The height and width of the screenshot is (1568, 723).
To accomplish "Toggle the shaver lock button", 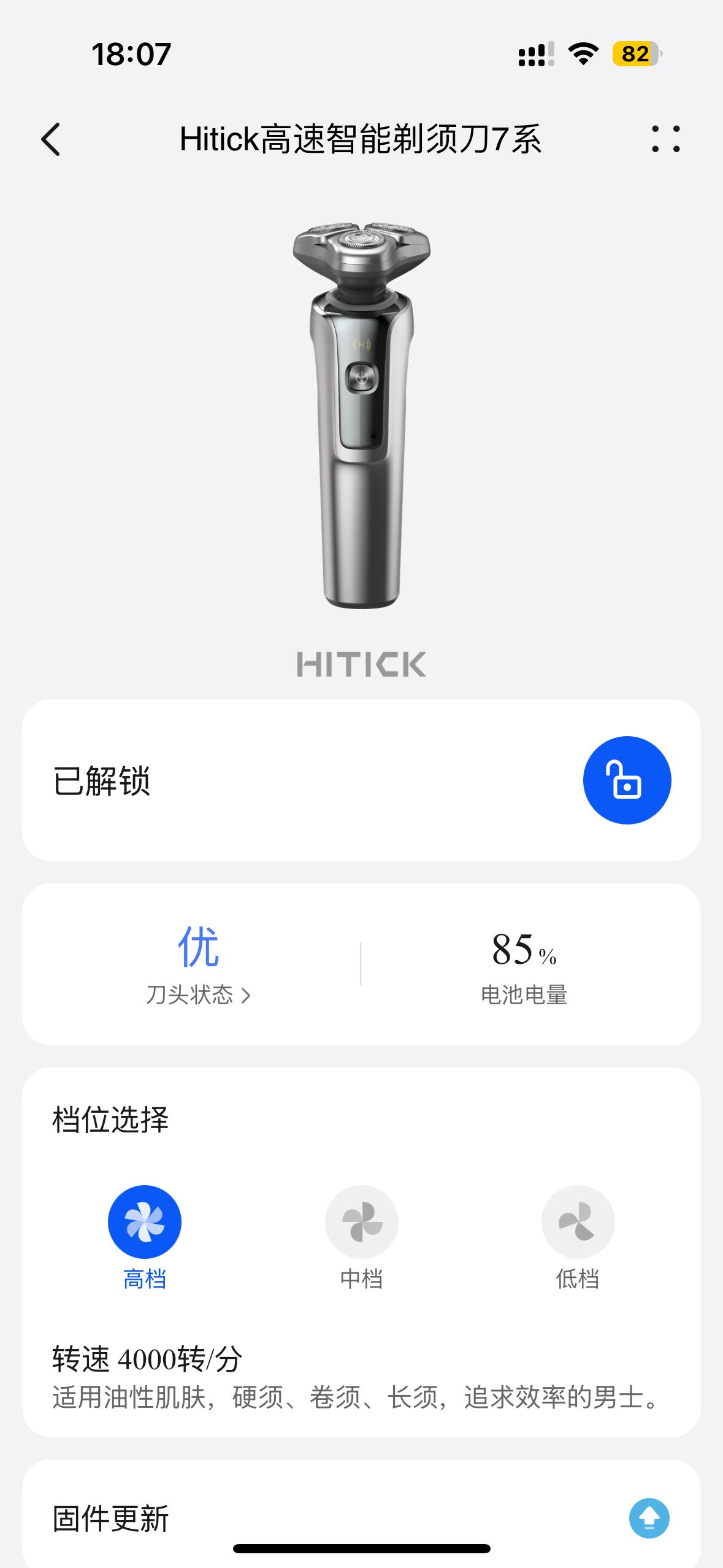I will (627, 780).
